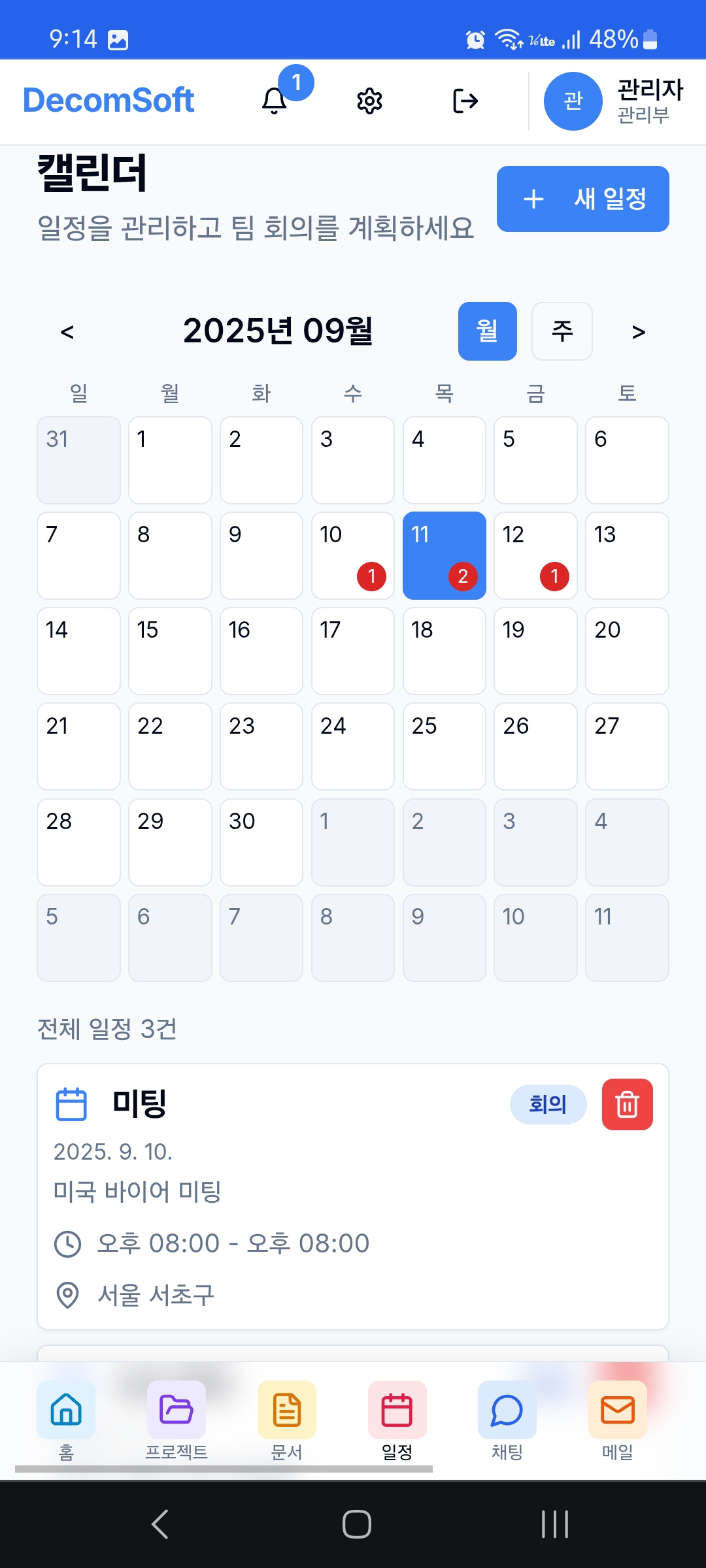This screenshot has height=1568, width=706.
Task: Delete the 미팅 event
Action: pyautogui.click(x=627, y=1104)
